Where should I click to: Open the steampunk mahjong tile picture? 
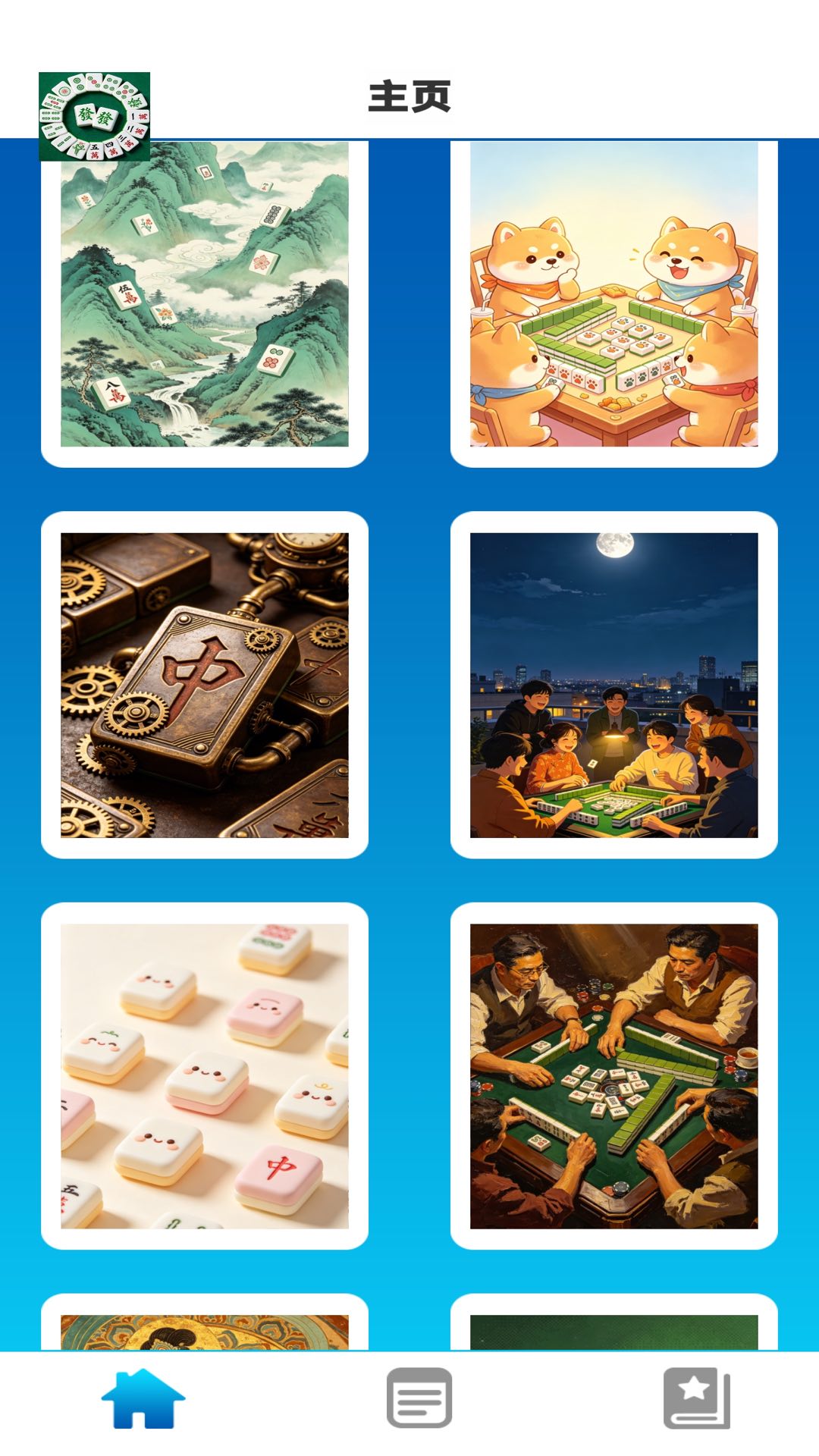tap(205, 685)
